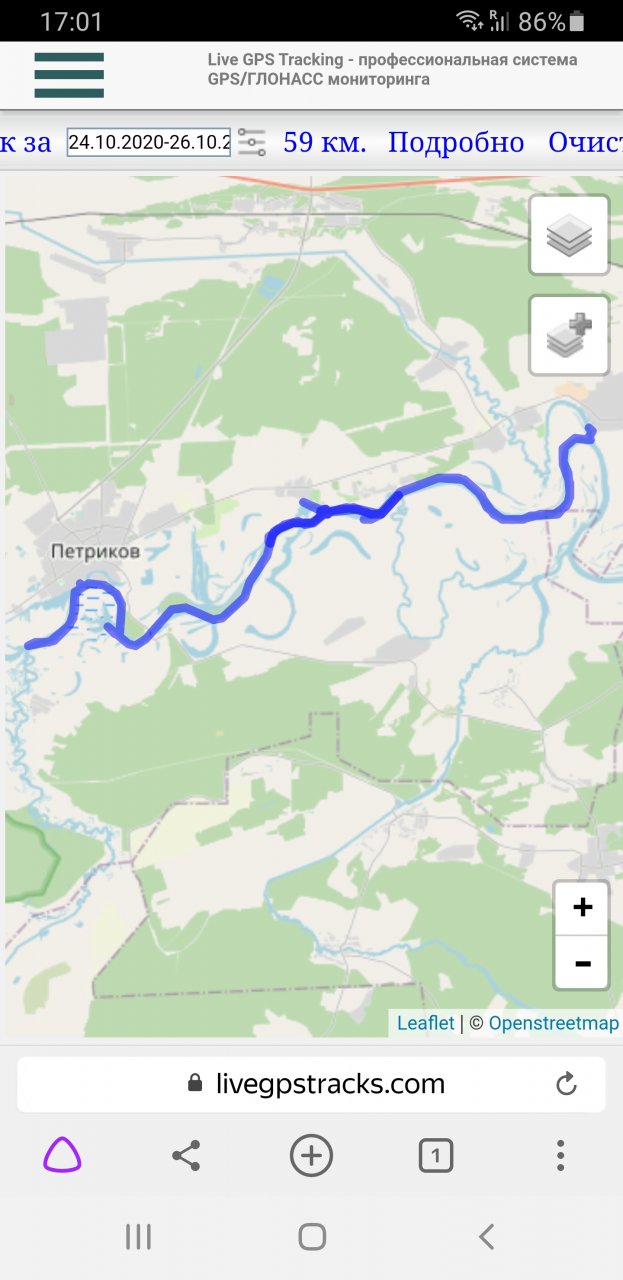Tap the date range field
The image size is (623, 1280).
(x=149, y=142)
